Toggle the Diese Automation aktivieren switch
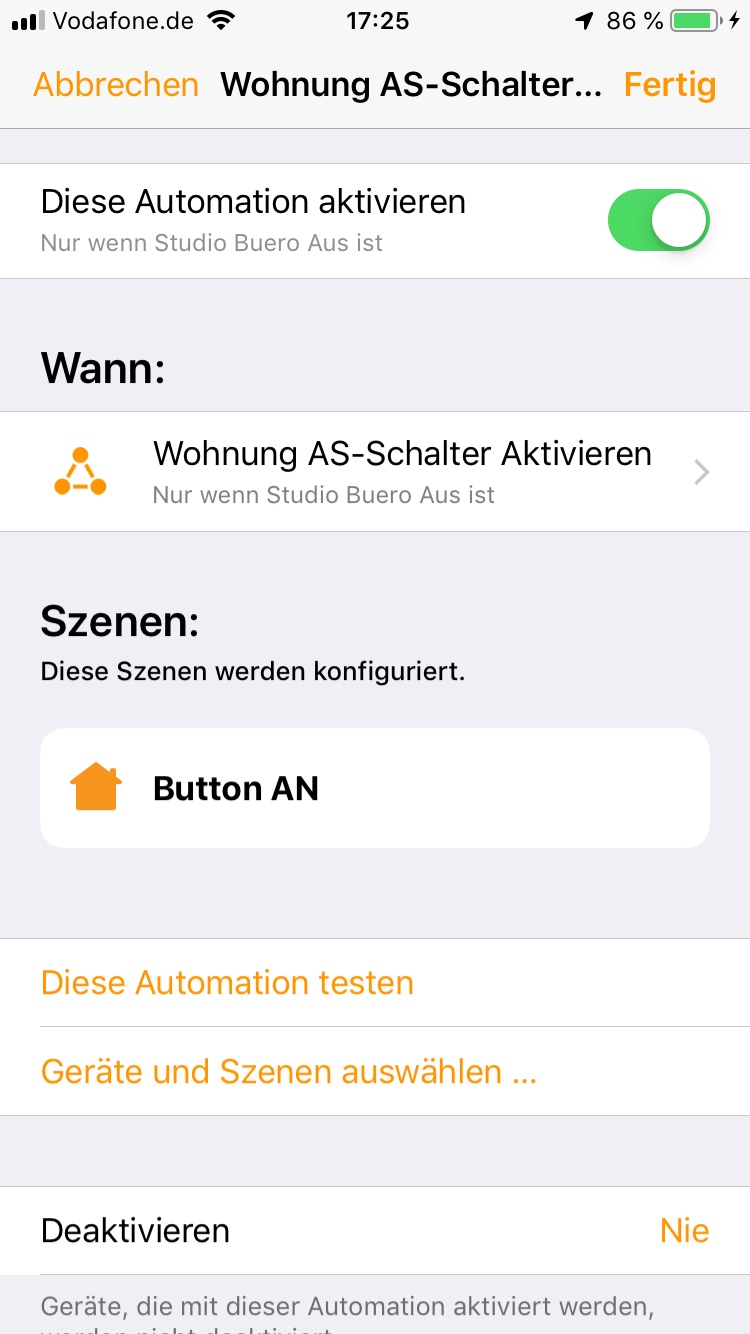The width and height of the screenshot is (750, 1334). (x=658, y=220)
